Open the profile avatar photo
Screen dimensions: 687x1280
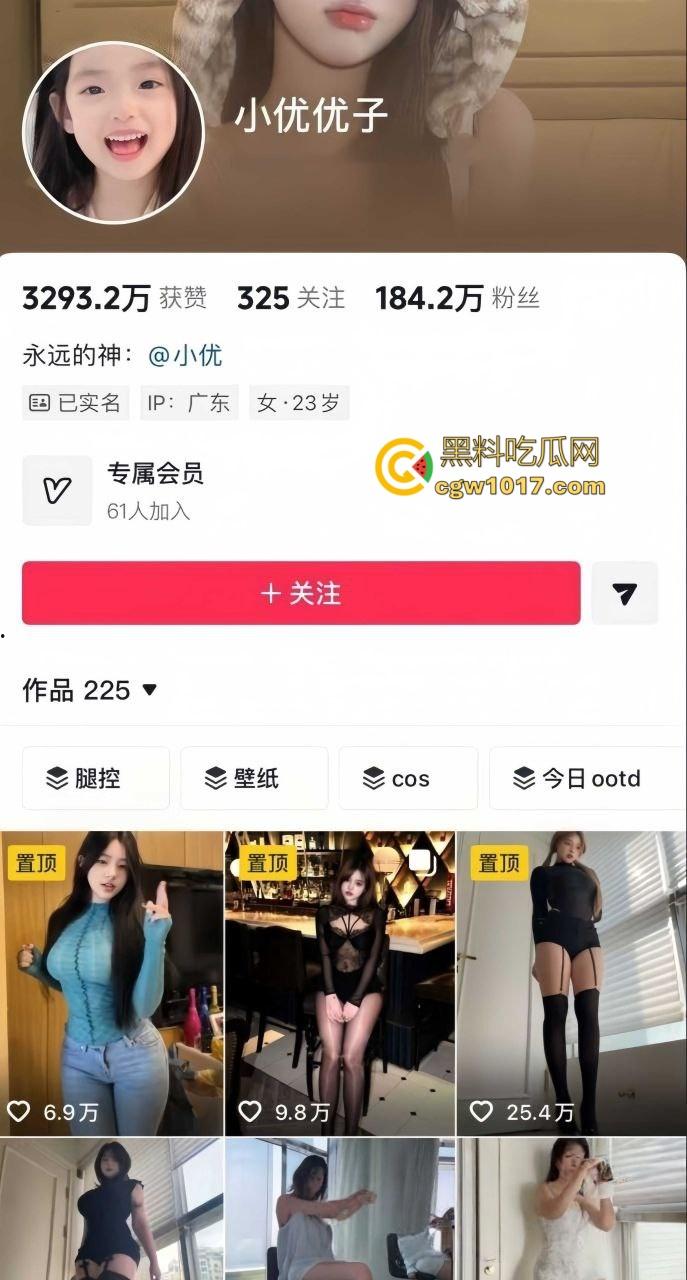(113, 133)
